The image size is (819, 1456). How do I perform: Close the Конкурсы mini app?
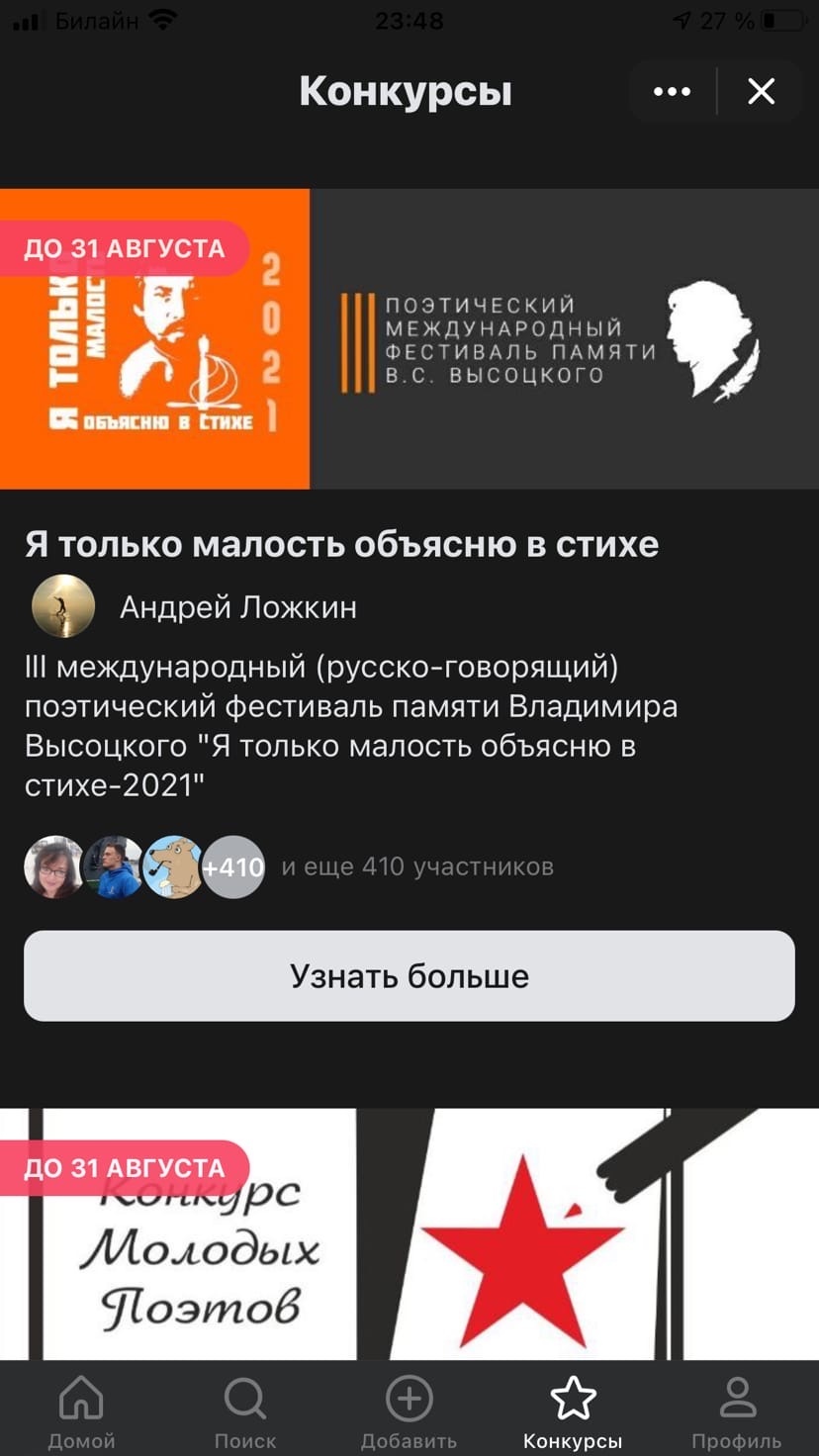[x=761, y=92]
